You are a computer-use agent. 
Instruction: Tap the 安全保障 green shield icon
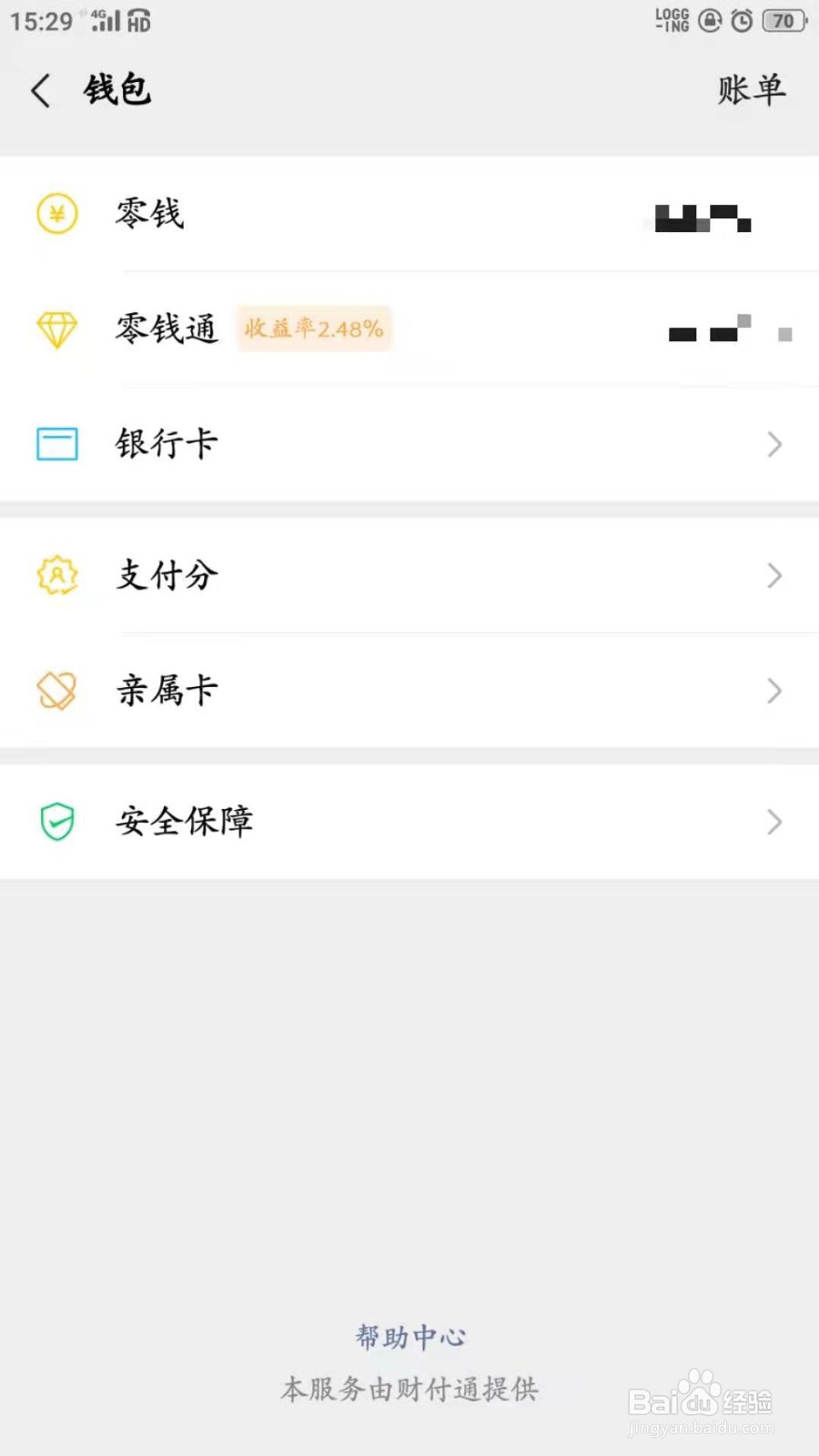click(x=56, y=822)
